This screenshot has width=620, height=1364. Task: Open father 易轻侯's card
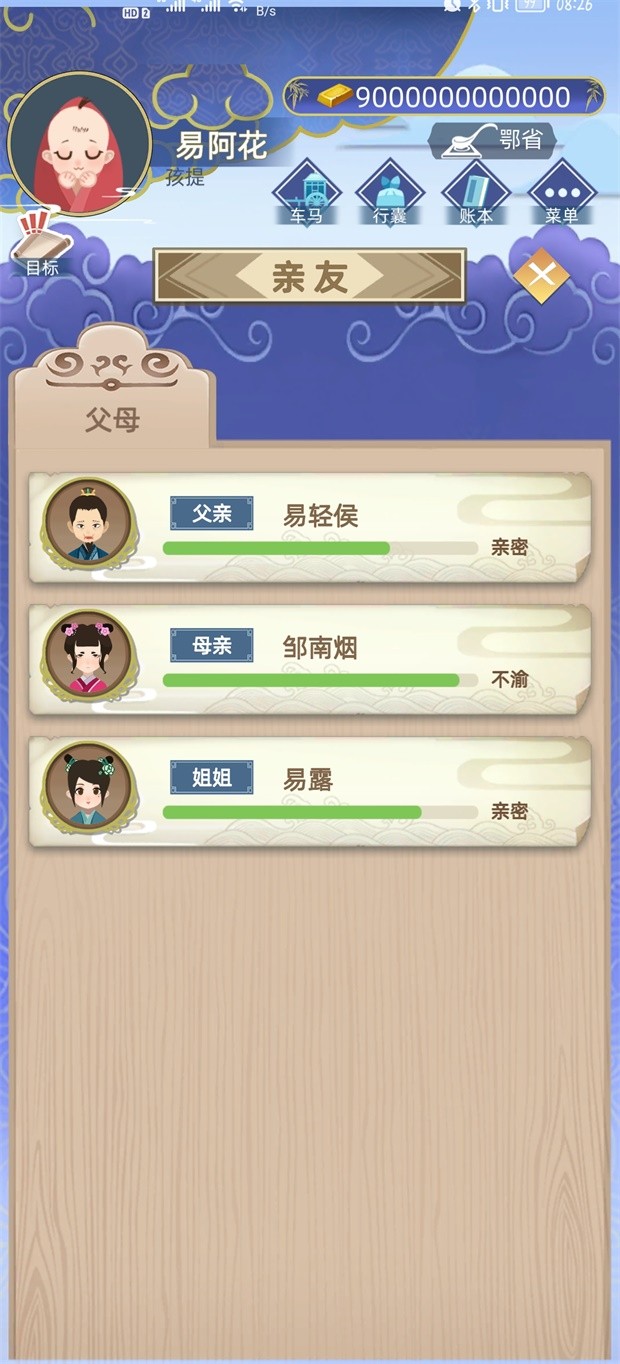tap(310, 527)
